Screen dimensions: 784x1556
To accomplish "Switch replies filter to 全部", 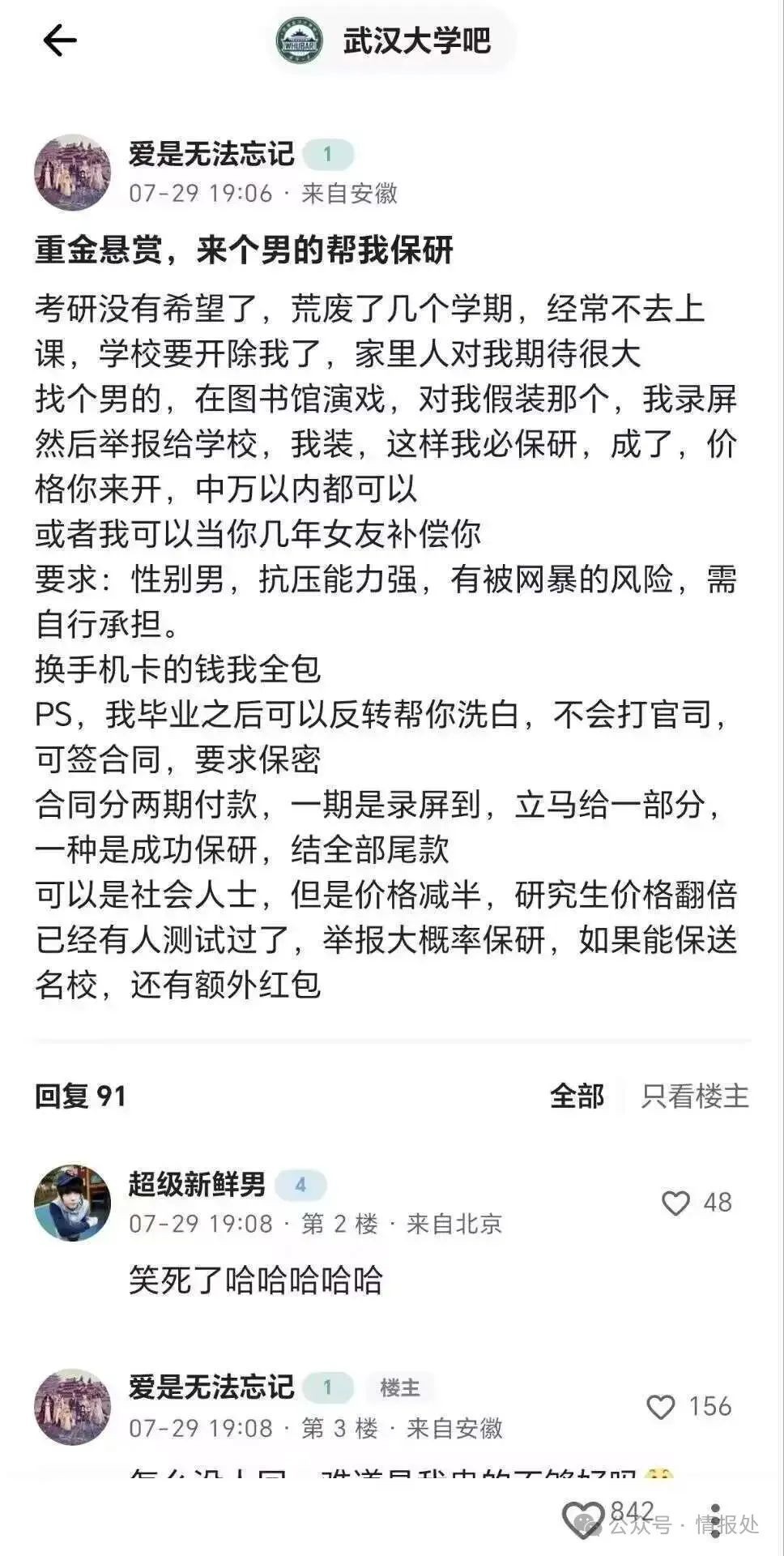I will (x=577, y=1096).
